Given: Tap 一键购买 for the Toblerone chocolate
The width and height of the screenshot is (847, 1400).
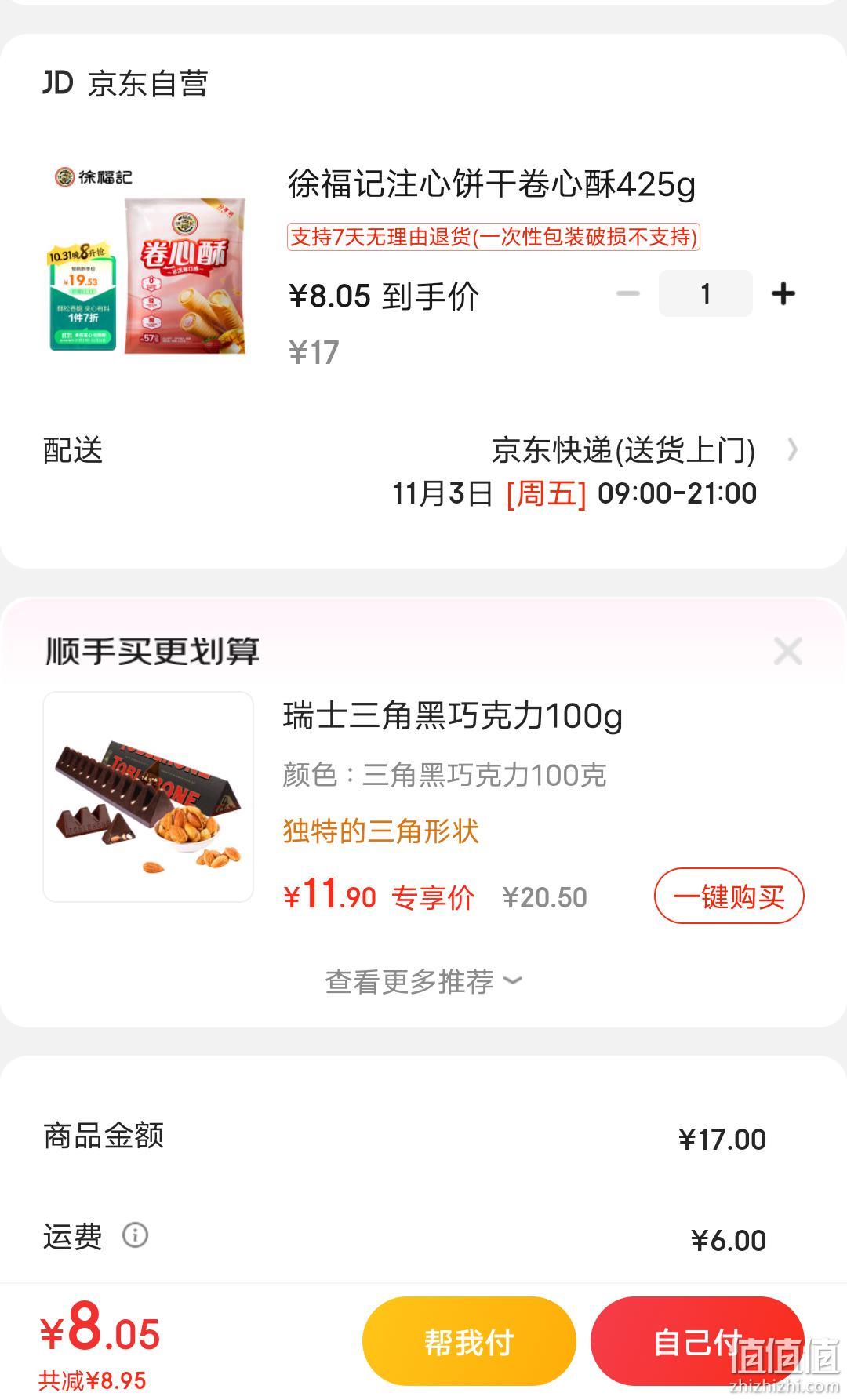Looking at the screenshot, I should coord(729,896).
